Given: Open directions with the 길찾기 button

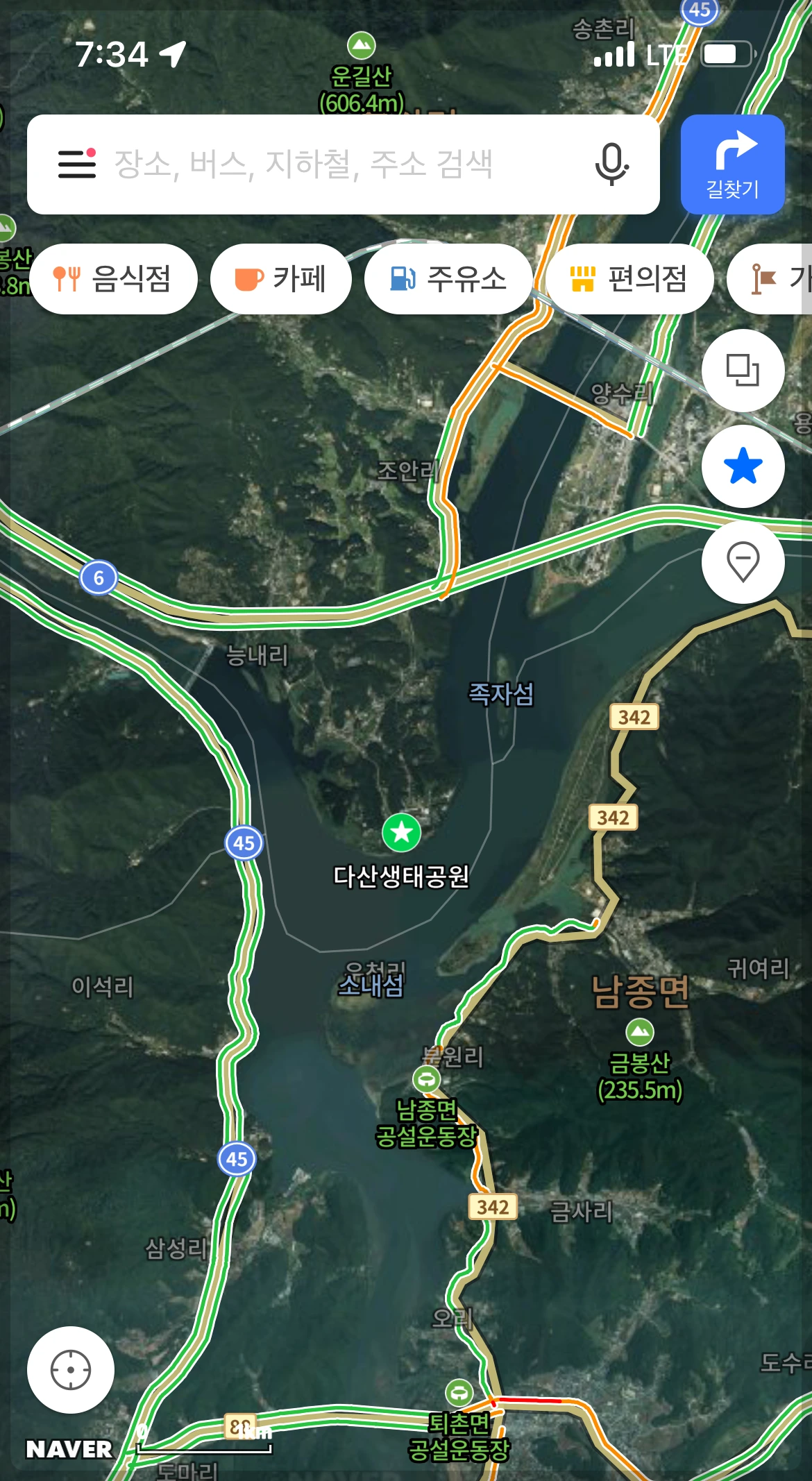Looking at the screenshot, I should pos(732,164).
